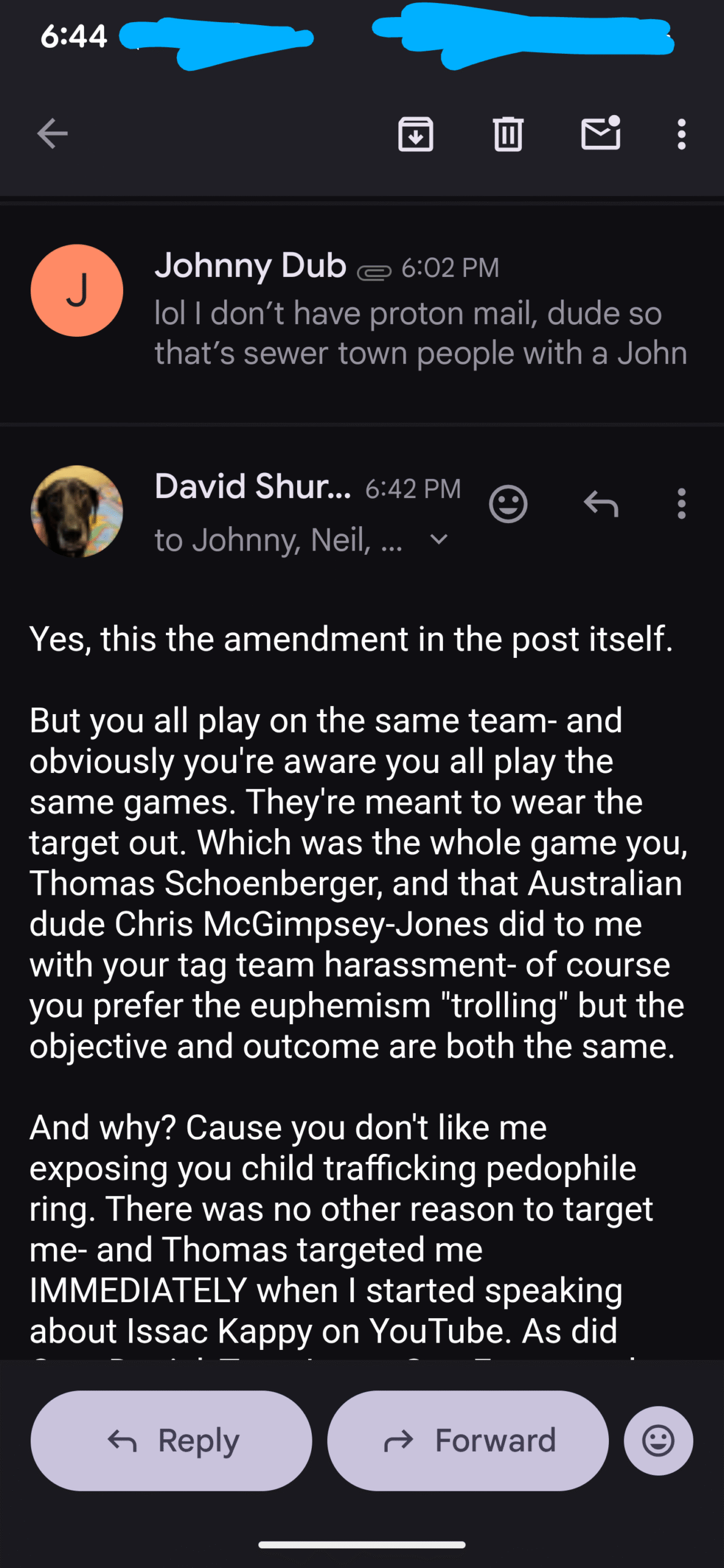Mark the conversation as unread
This screenshot has height=1568, width=724.
point(600,134)
